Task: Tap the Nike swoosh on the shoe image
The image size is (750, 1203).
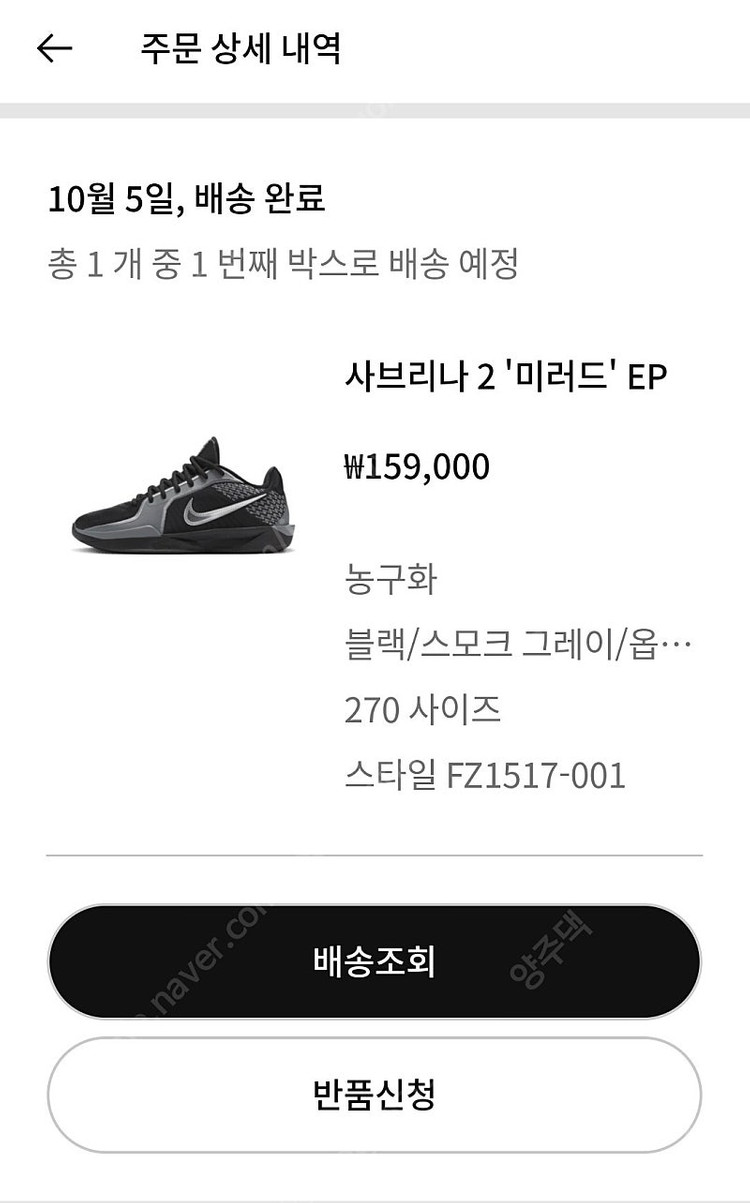Action: click(x=195, y=515)
